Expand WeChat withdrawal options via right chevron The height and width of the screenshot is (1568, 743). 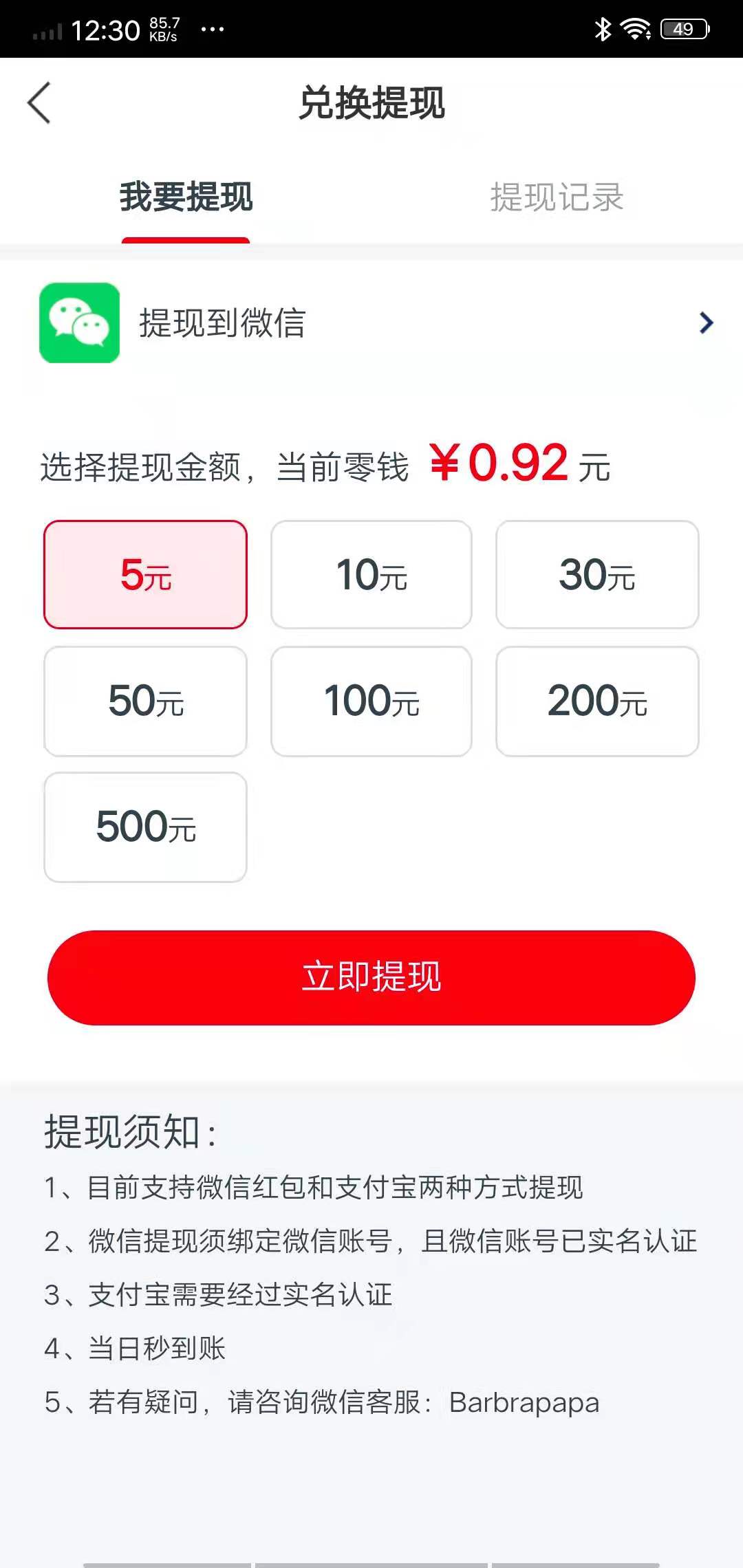pyautogui.click(x=704, y=323)
